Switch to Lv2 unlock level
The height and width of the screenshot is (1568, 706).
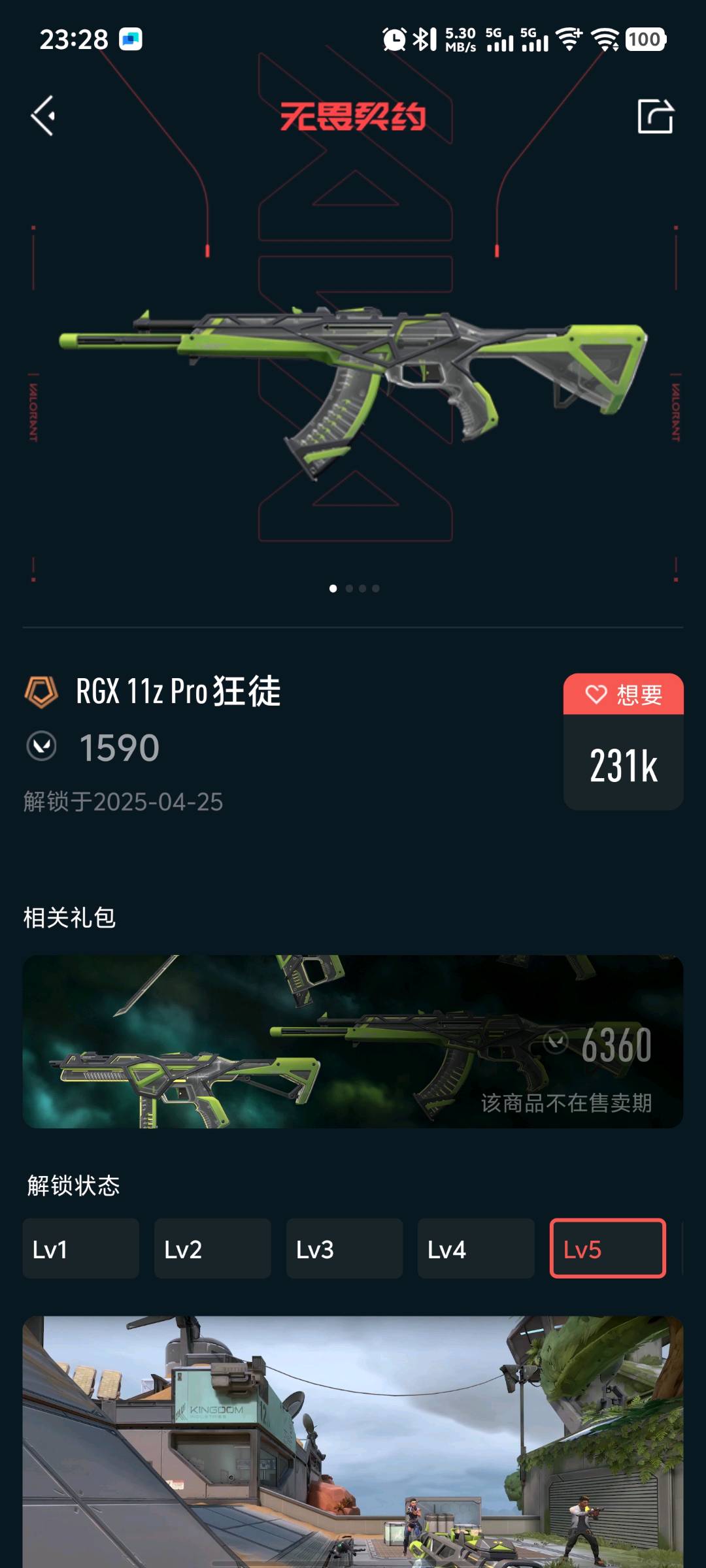click(x=212, y=1249)
